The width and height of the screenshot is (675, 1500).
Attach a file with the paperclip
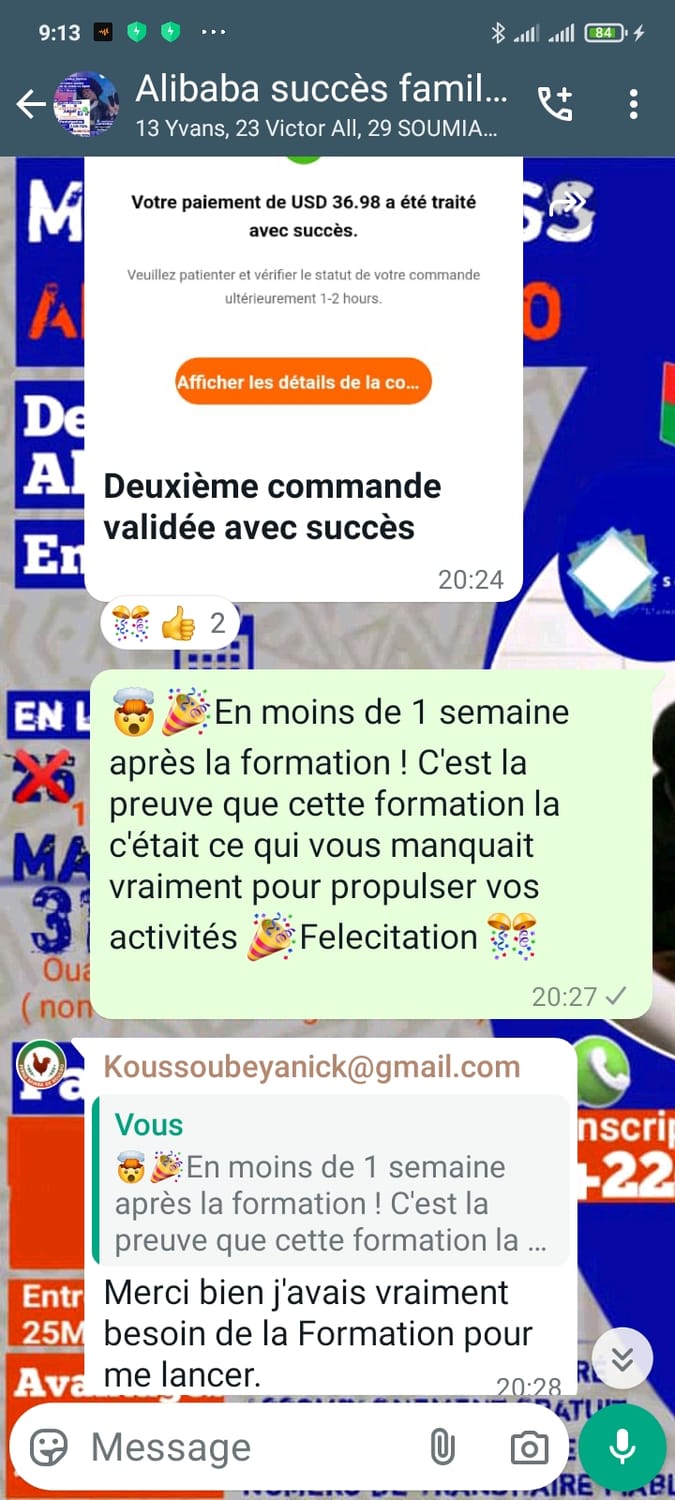click(x=442, y=1446)
